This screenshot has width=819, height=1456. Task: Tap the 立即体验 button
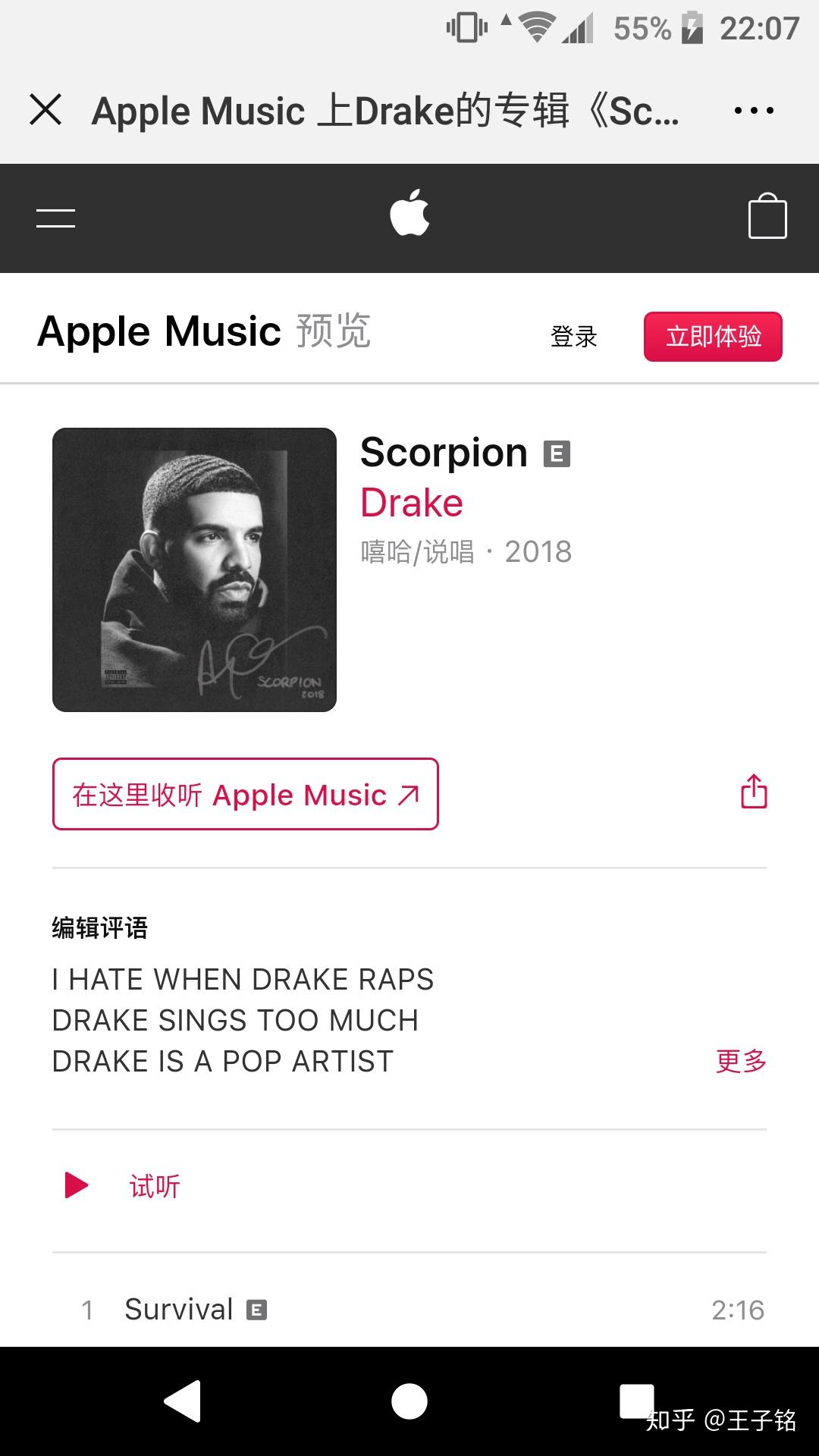pos(713,336)
